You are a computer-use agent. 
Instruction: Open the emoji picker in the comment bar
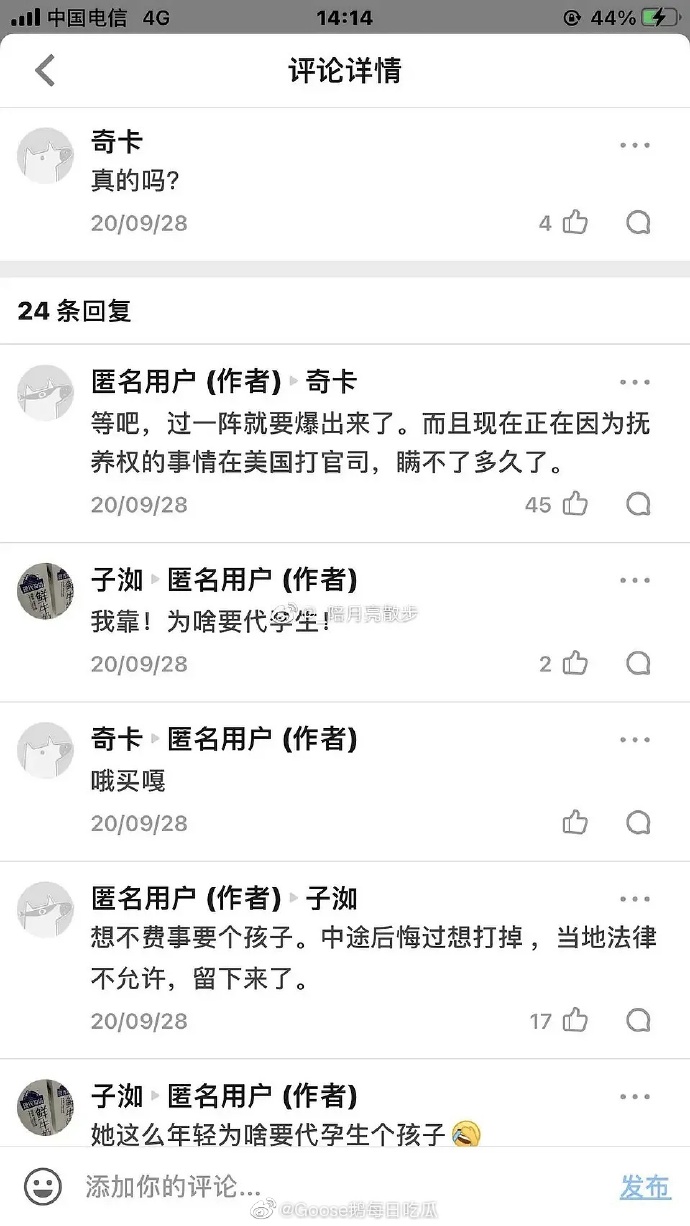[43, 1187]
